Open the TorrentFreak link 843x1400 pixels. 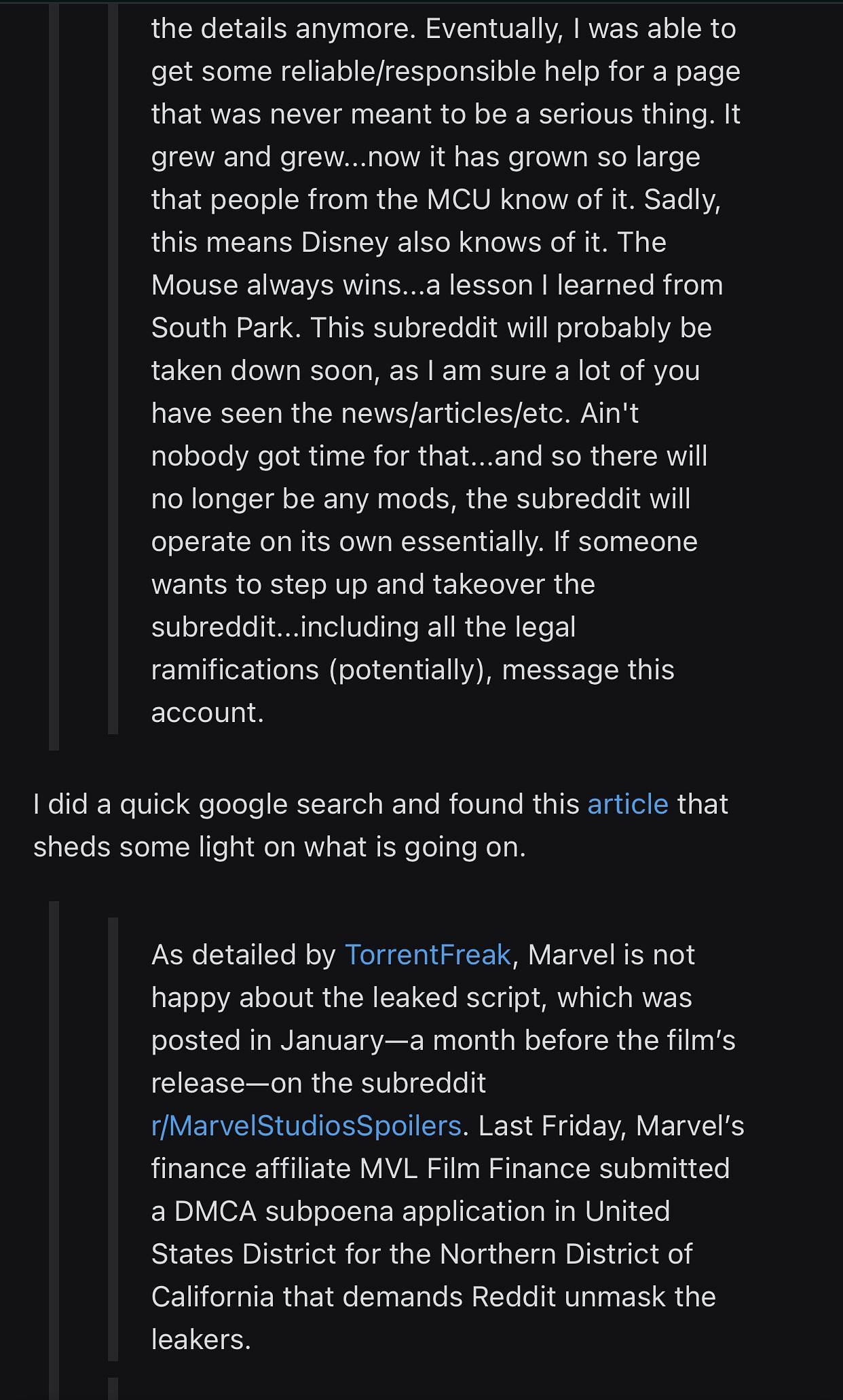coord(428,955)
